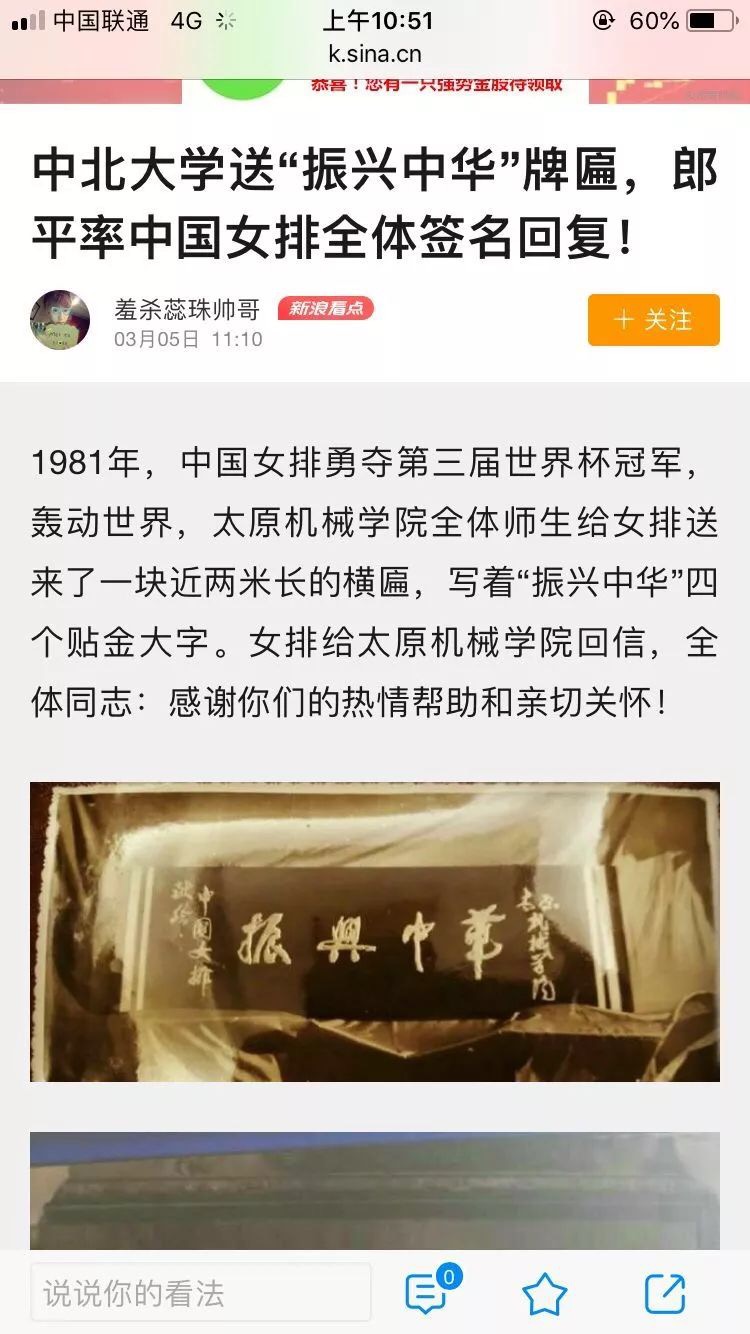
Task: Open author name 羞杀蕊珠帅哥
Action: pyautogui.click(x=187, y=309)
